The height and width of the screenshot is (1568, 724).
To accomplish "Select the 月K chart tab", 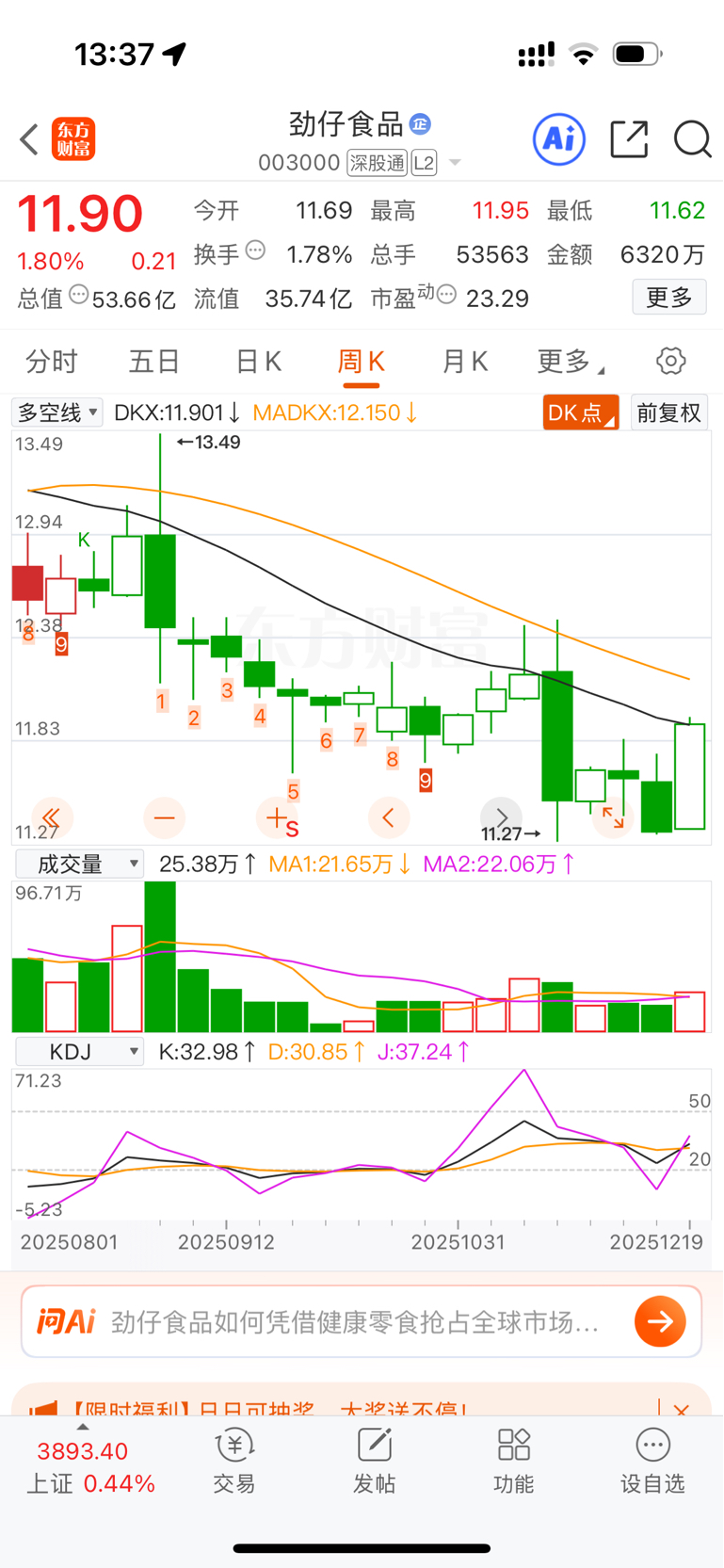I will pyautogui.click(x=464, y=362).
